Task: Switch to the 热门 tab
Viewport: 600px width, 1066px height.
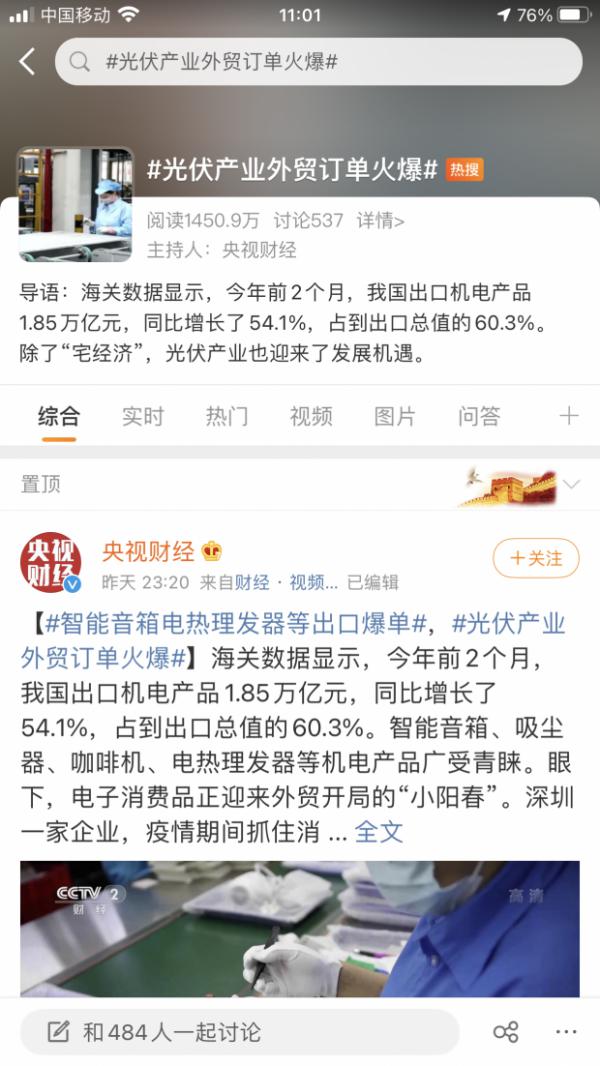Action: click(x=226, y=416)
